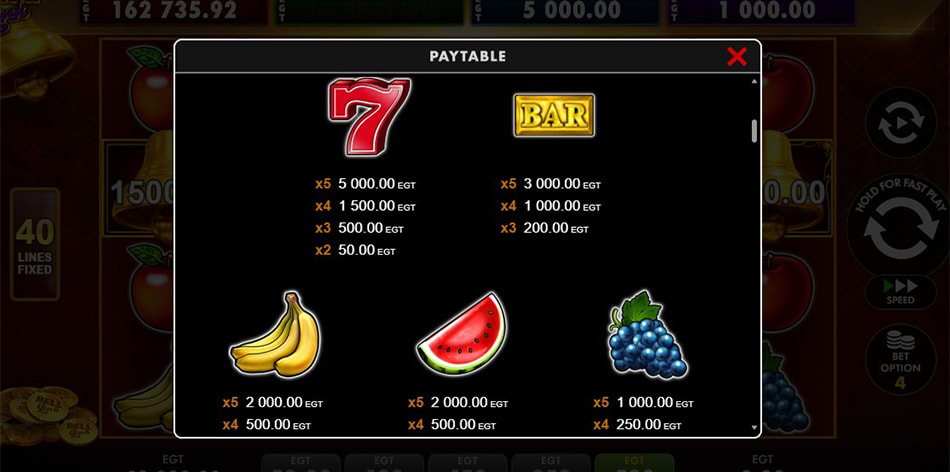The image size is (950, 472).
Task: Tap the paytable scroll-up arrow
Action: click(754, 82)
